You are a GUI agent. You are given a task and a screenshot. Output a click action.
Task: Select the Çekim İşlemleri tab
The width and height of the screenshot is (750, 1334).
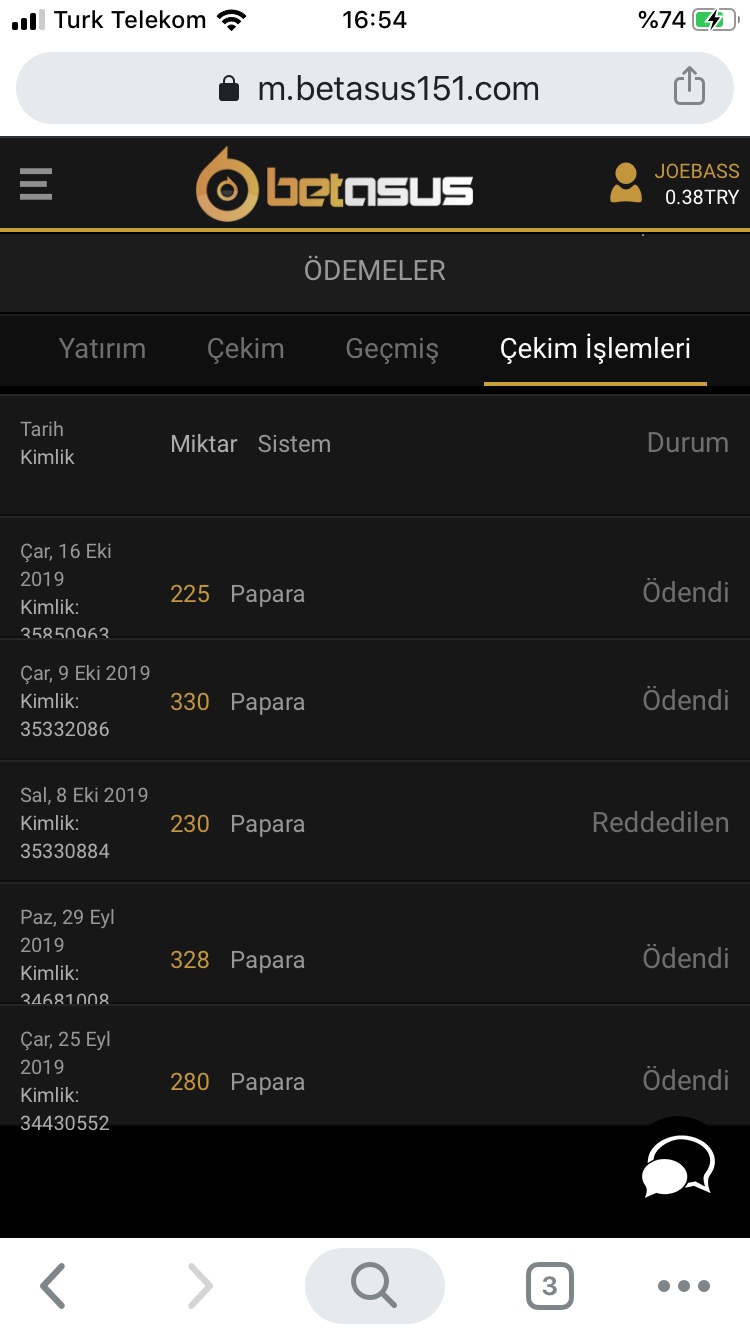pos(595,349)
